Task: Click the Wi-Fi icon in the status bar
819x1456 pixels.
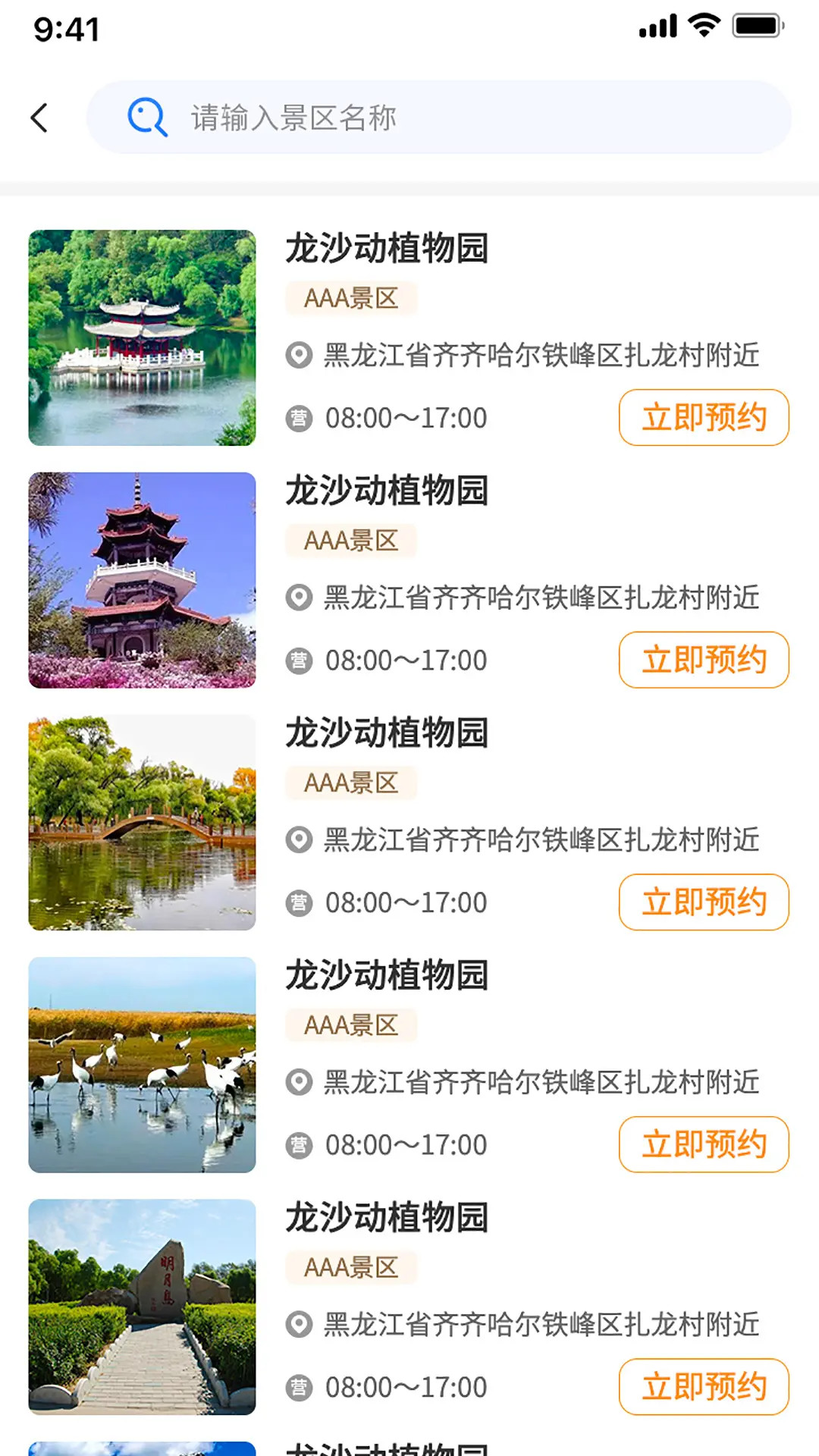Action: pyautogui.click(x=702, y=25)
